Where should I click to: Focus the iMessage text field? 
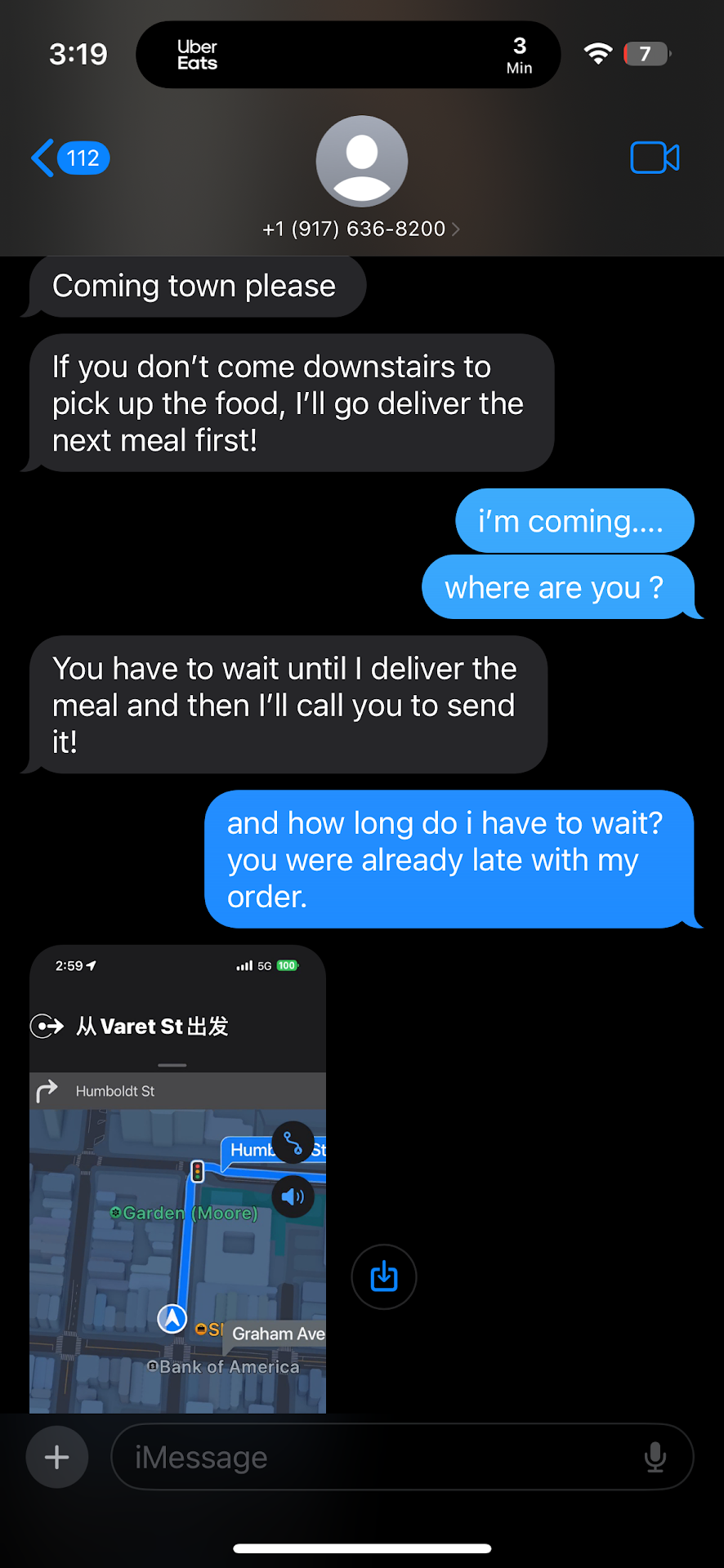tap(376, 1458)
